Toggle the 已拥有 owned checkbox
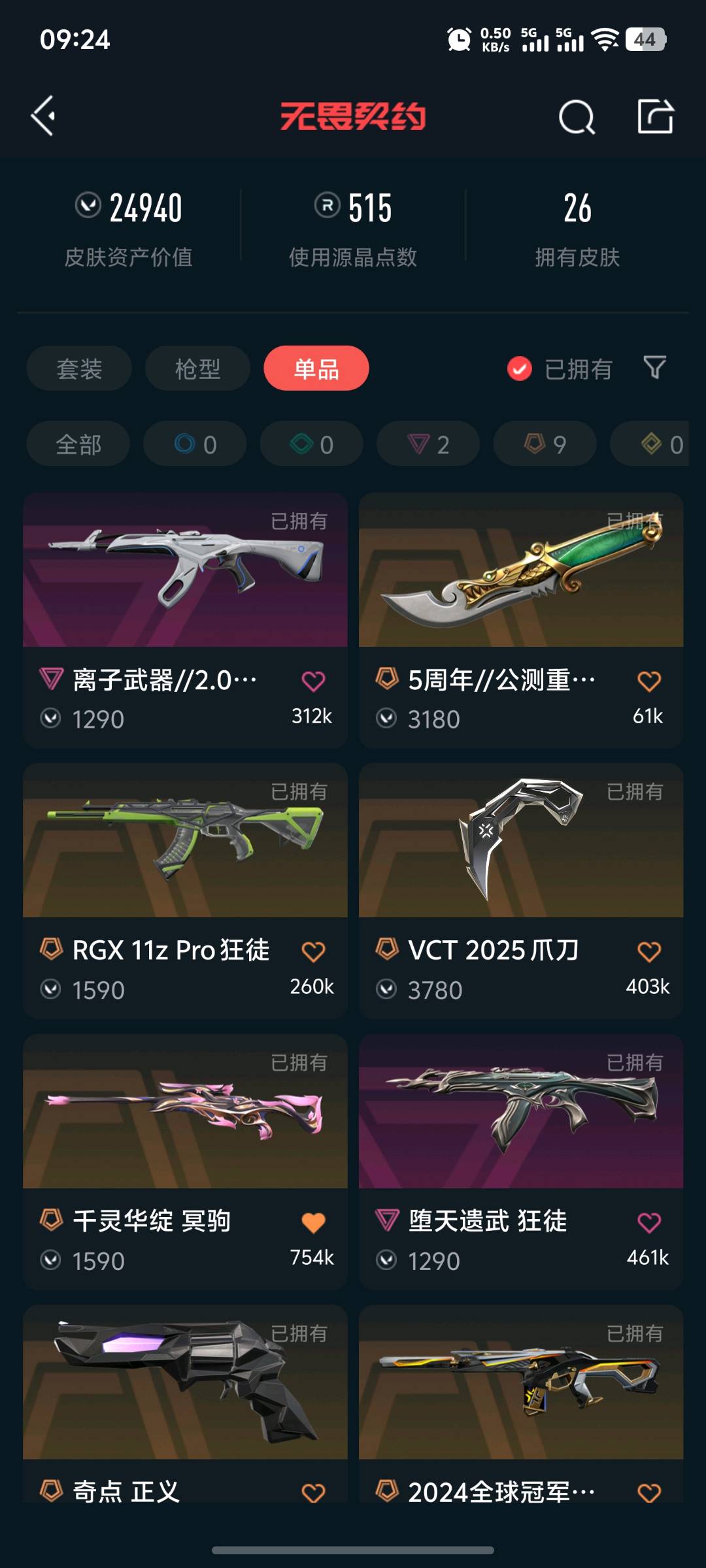Viewport: 706px width, 1568px height. point(520,369)
